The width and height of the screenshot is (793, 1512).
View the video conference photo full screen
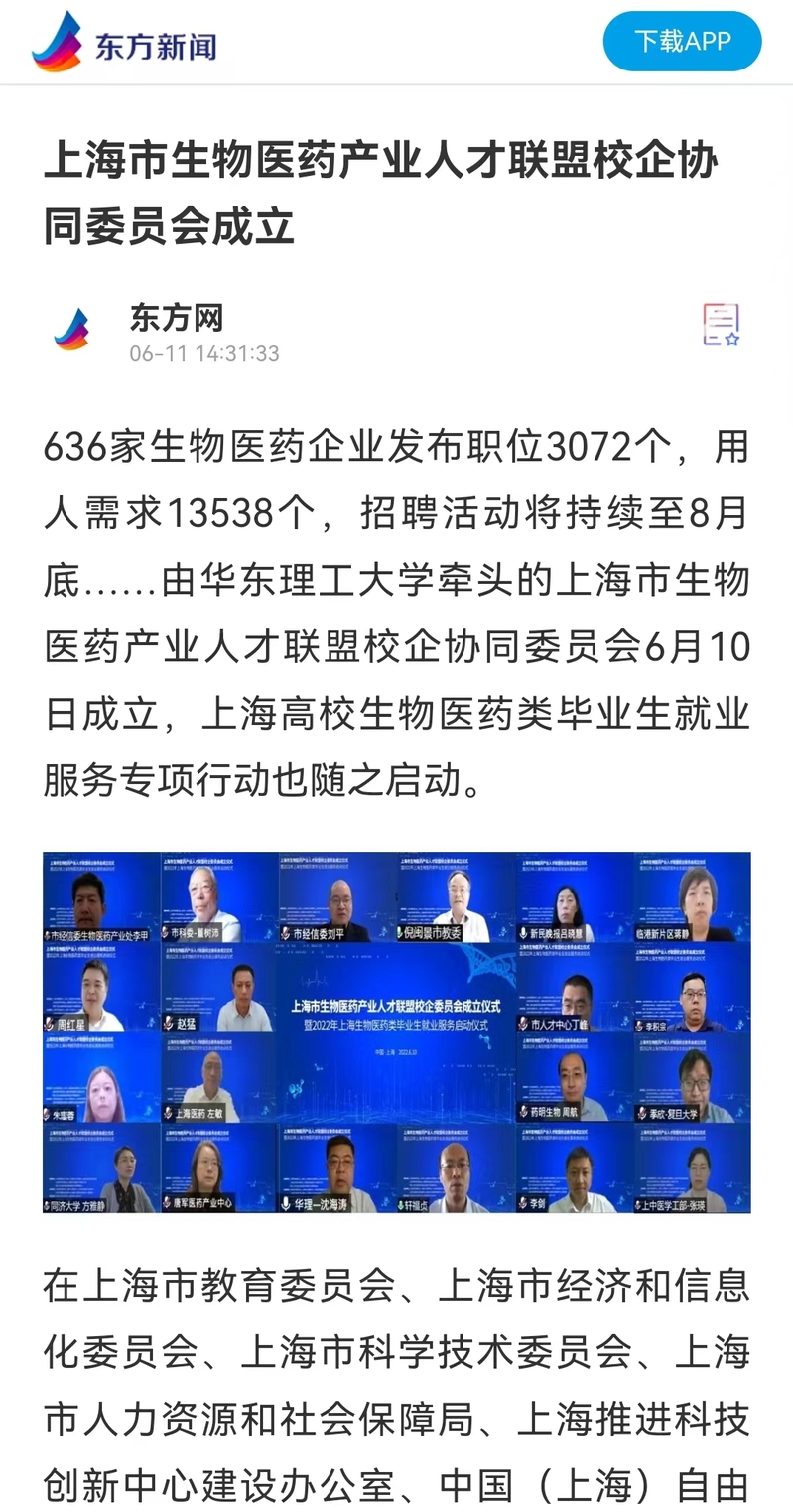click(396, 1031)
